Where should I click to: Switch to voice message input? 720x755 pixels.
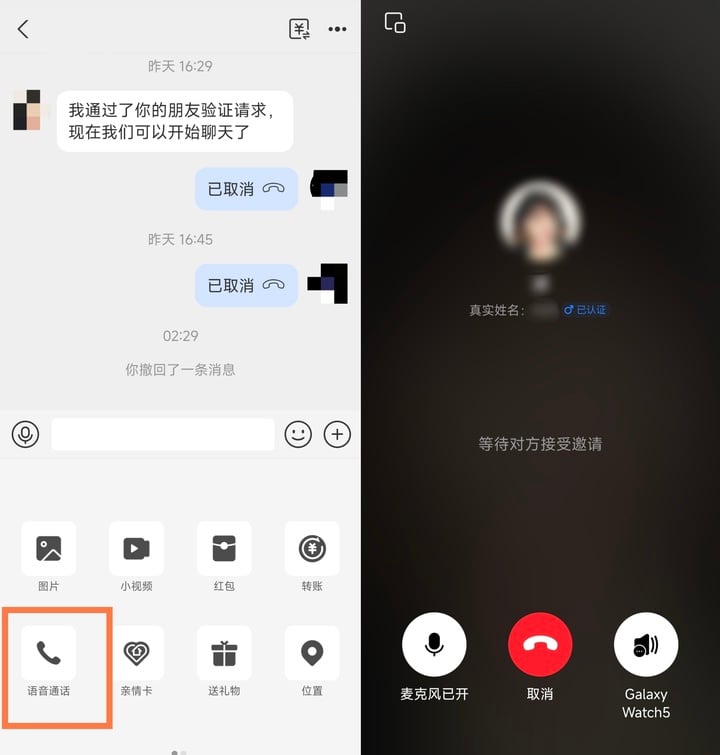(26, 434)
